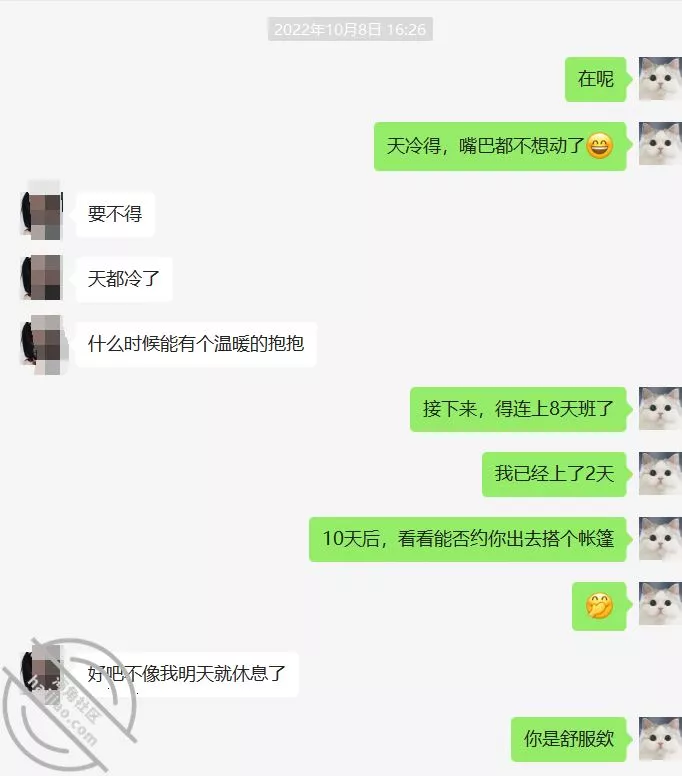
Task: Tap cat avatar next to '我已经上了2天'
Action: [x=659, y=474]
